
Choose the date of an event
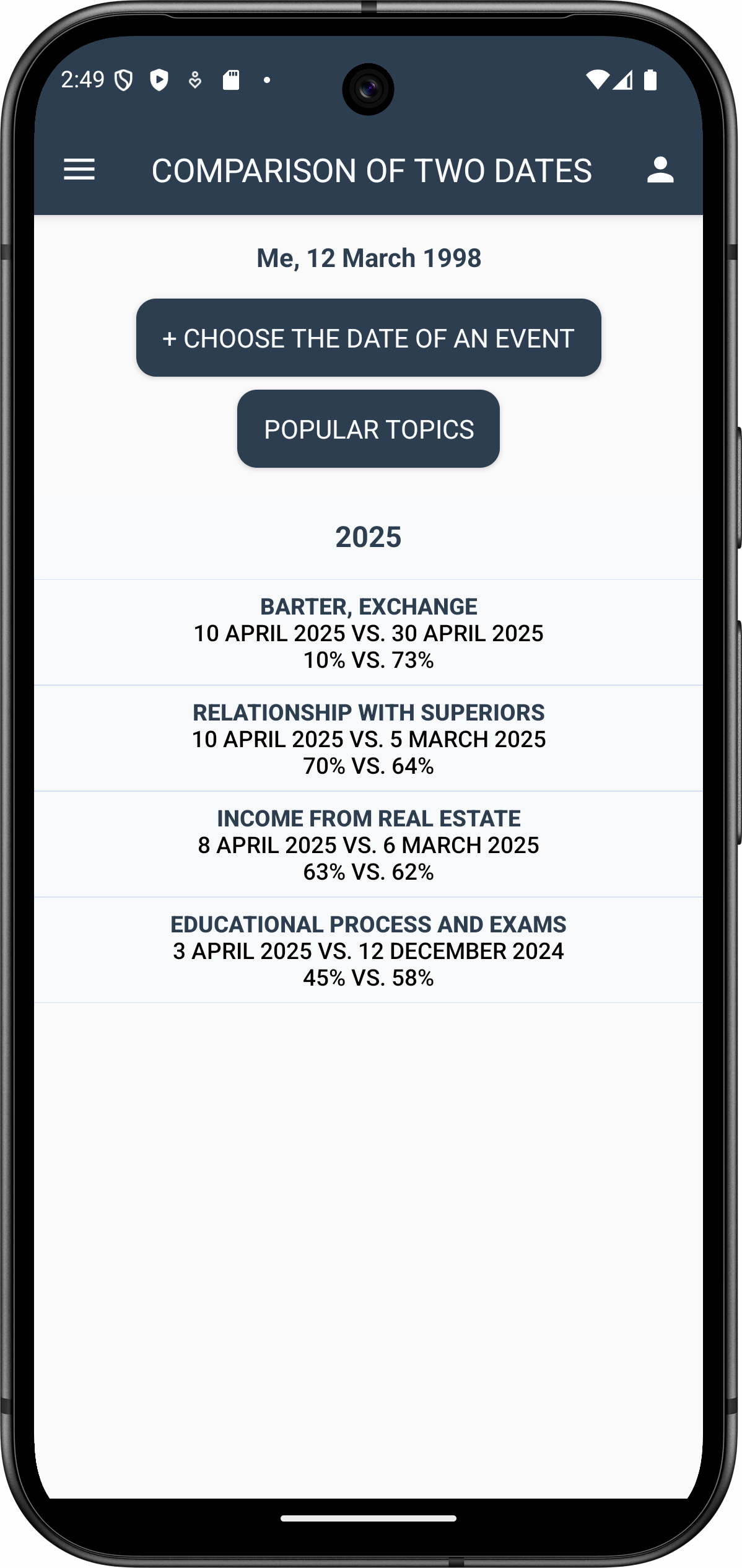click(x=369, y=338)
